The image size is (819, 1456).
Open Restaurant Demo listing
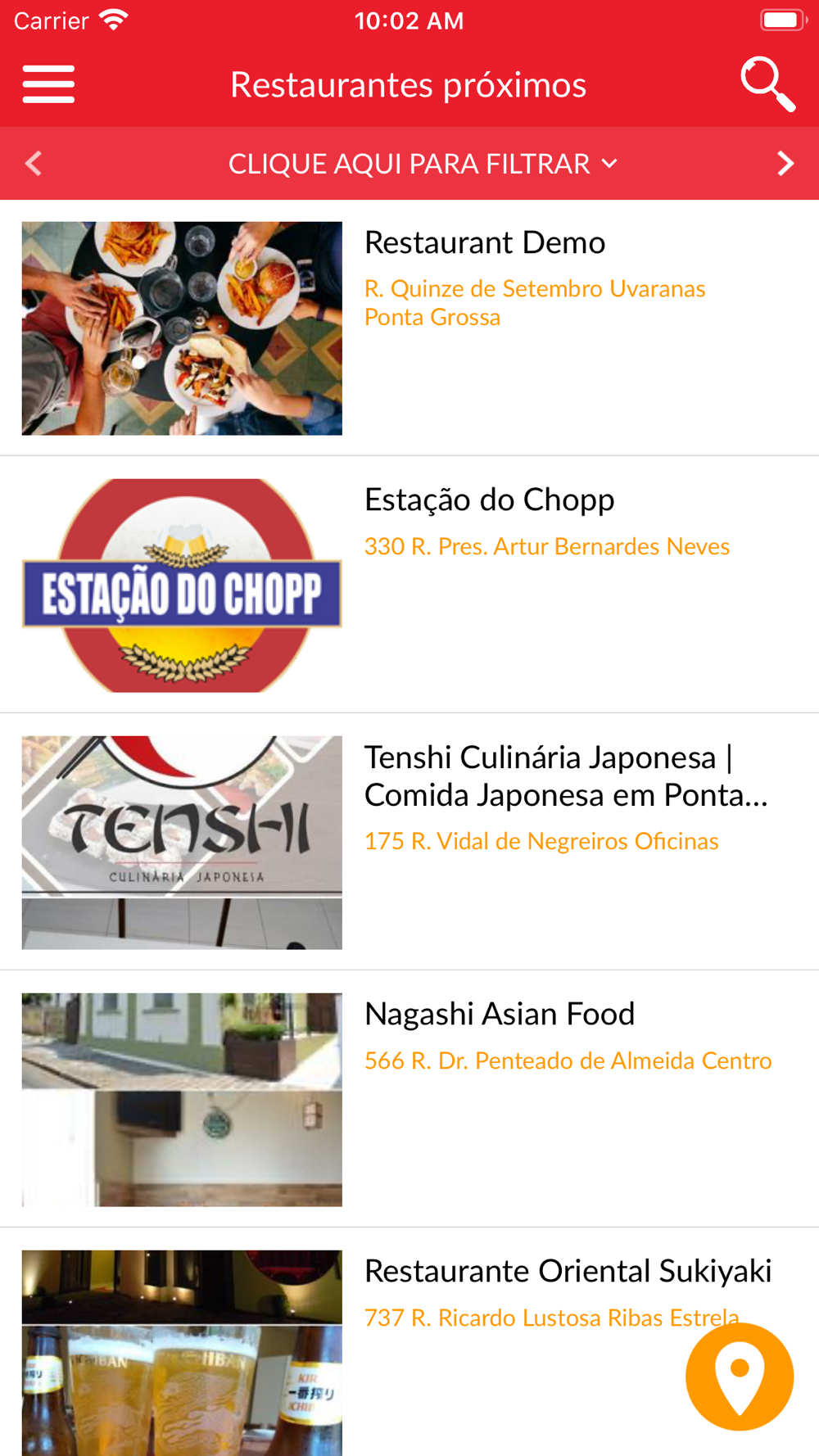(x=485, y=243)
